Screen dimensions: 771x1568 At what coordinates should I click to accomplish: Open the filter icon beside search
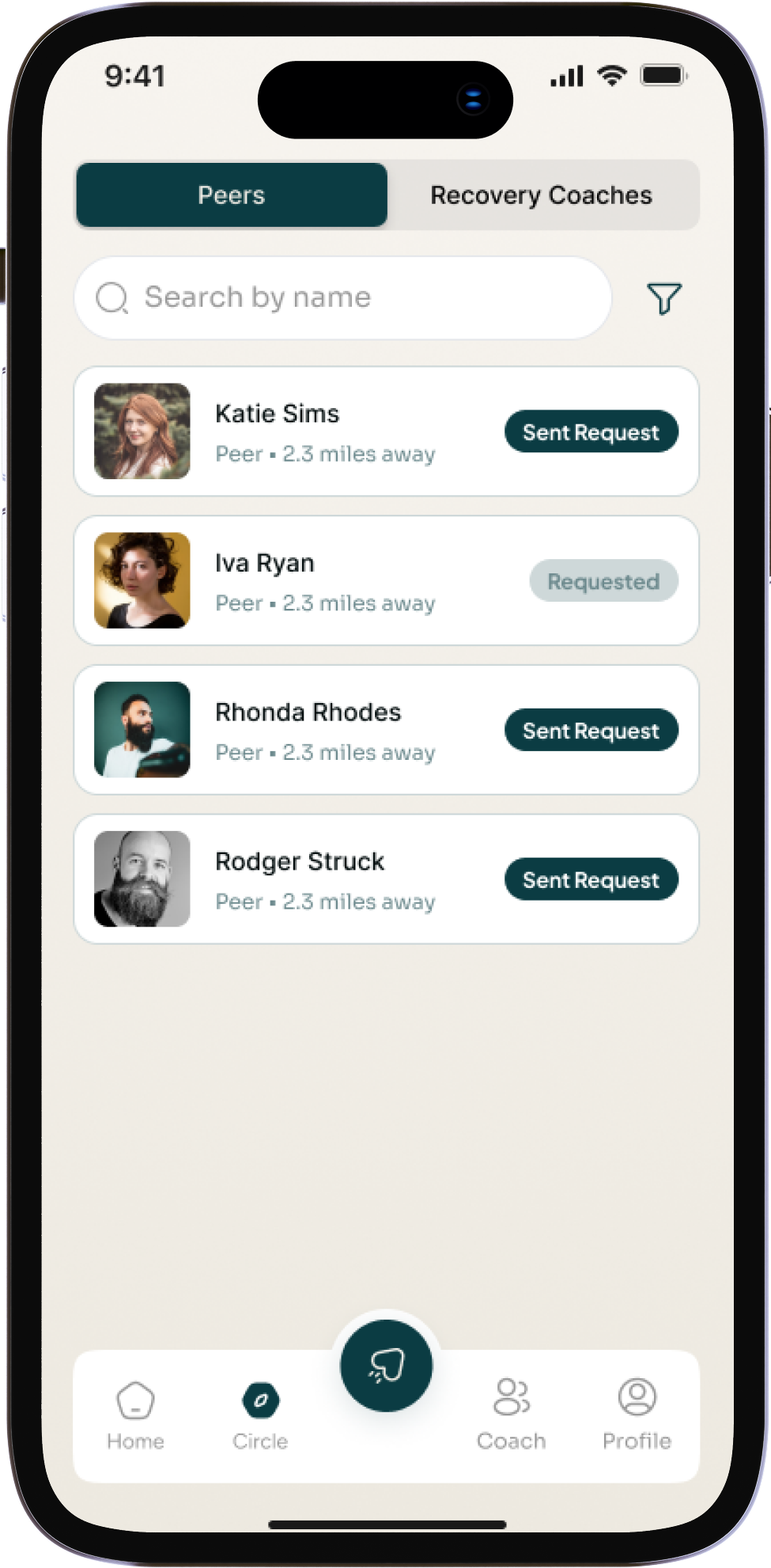tap(663, 298)
